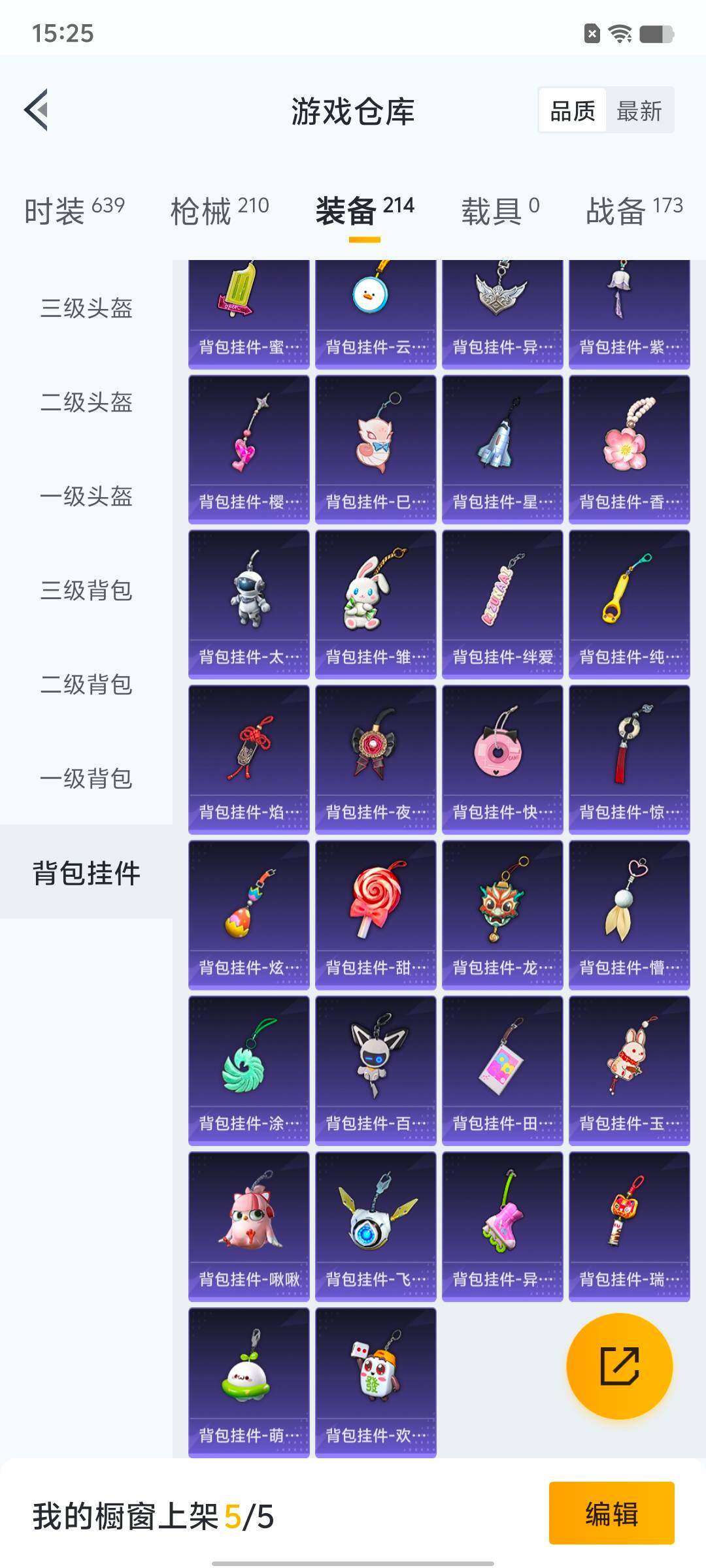The width and height of the screenshot is (706, 1568).
Task: Switch to the 枪械 tab
Action: coord(219,210)
